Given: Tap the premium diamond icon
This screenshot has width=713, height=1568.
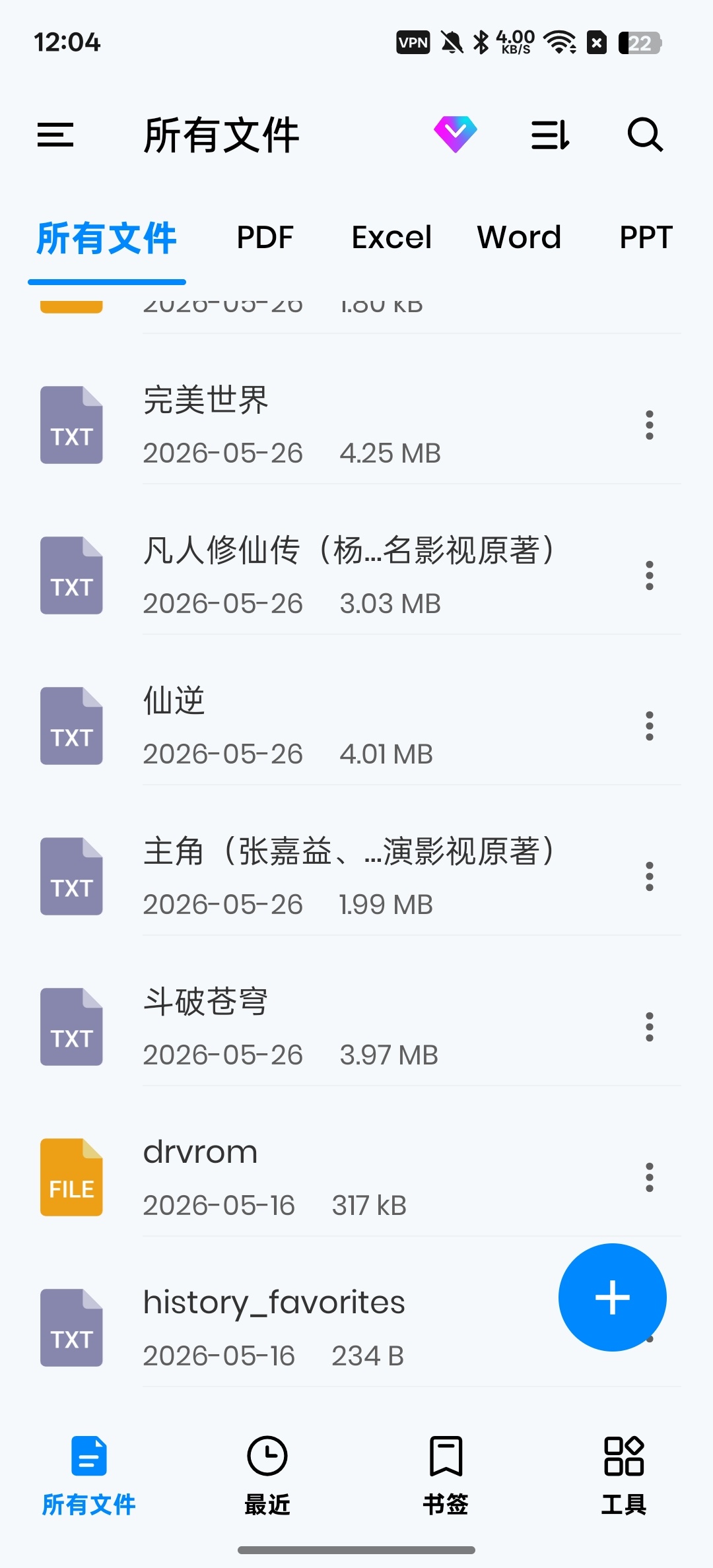Looking at the screenshot, I should [456, 134].
